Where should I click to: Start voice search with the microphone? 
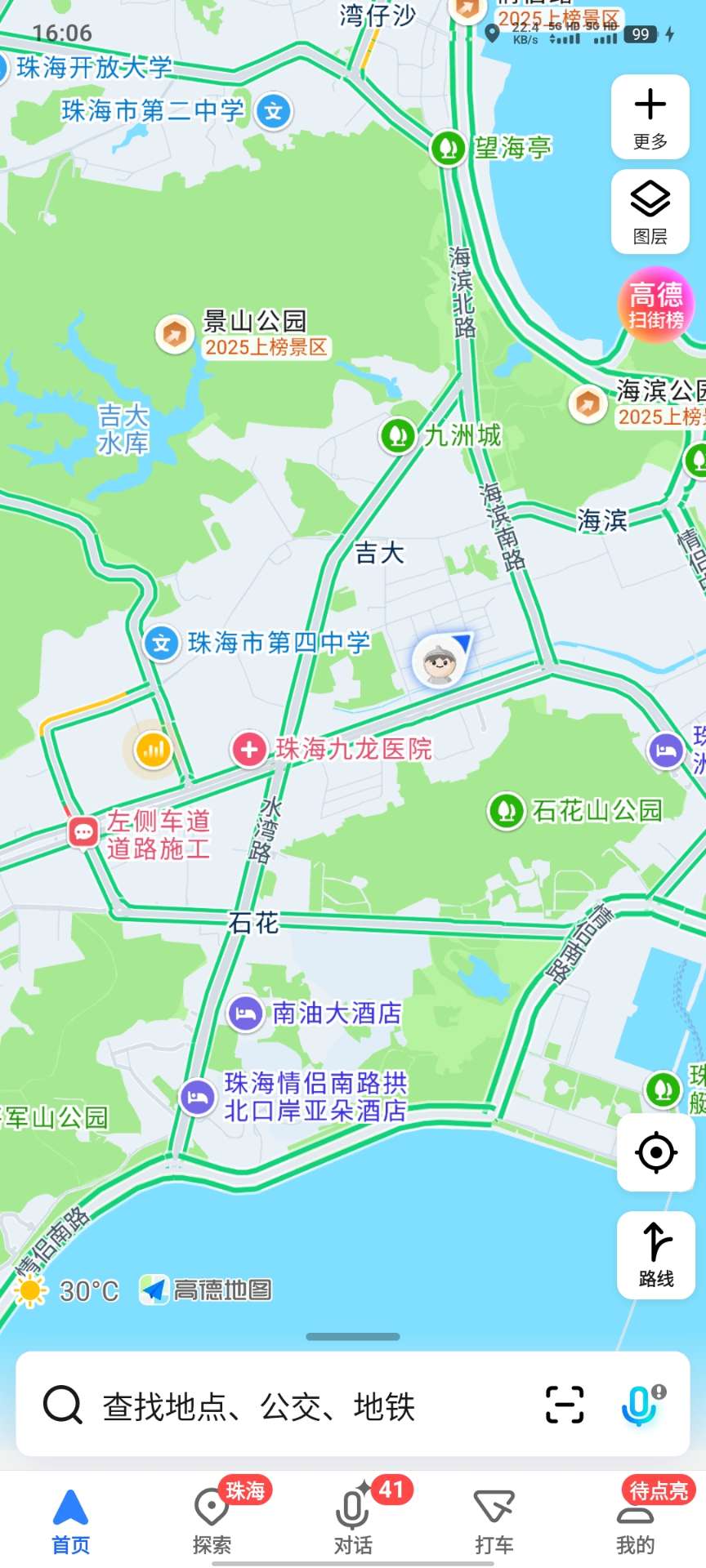[x=640, y=1405]
